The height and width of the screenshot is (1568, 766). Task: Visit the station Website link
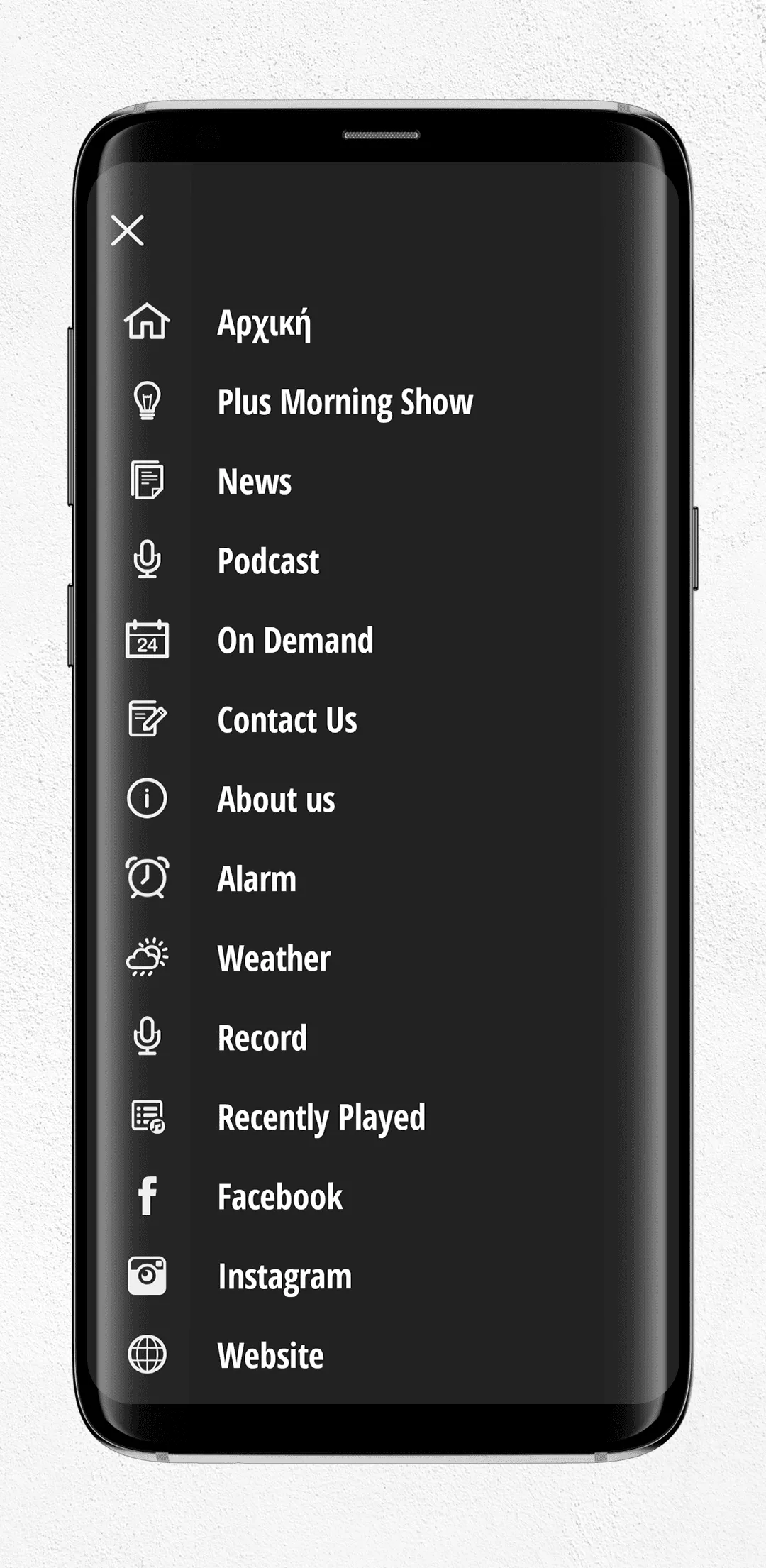click(271, 1354)
